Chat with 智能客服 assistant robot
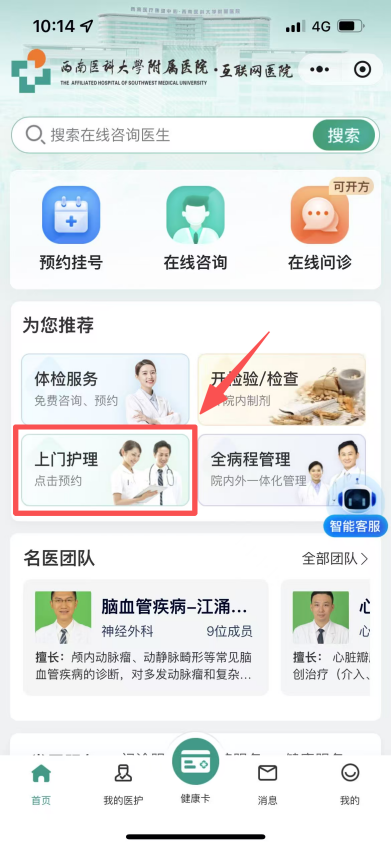Screen dimensions: 391x845 [x=355, y=508]
